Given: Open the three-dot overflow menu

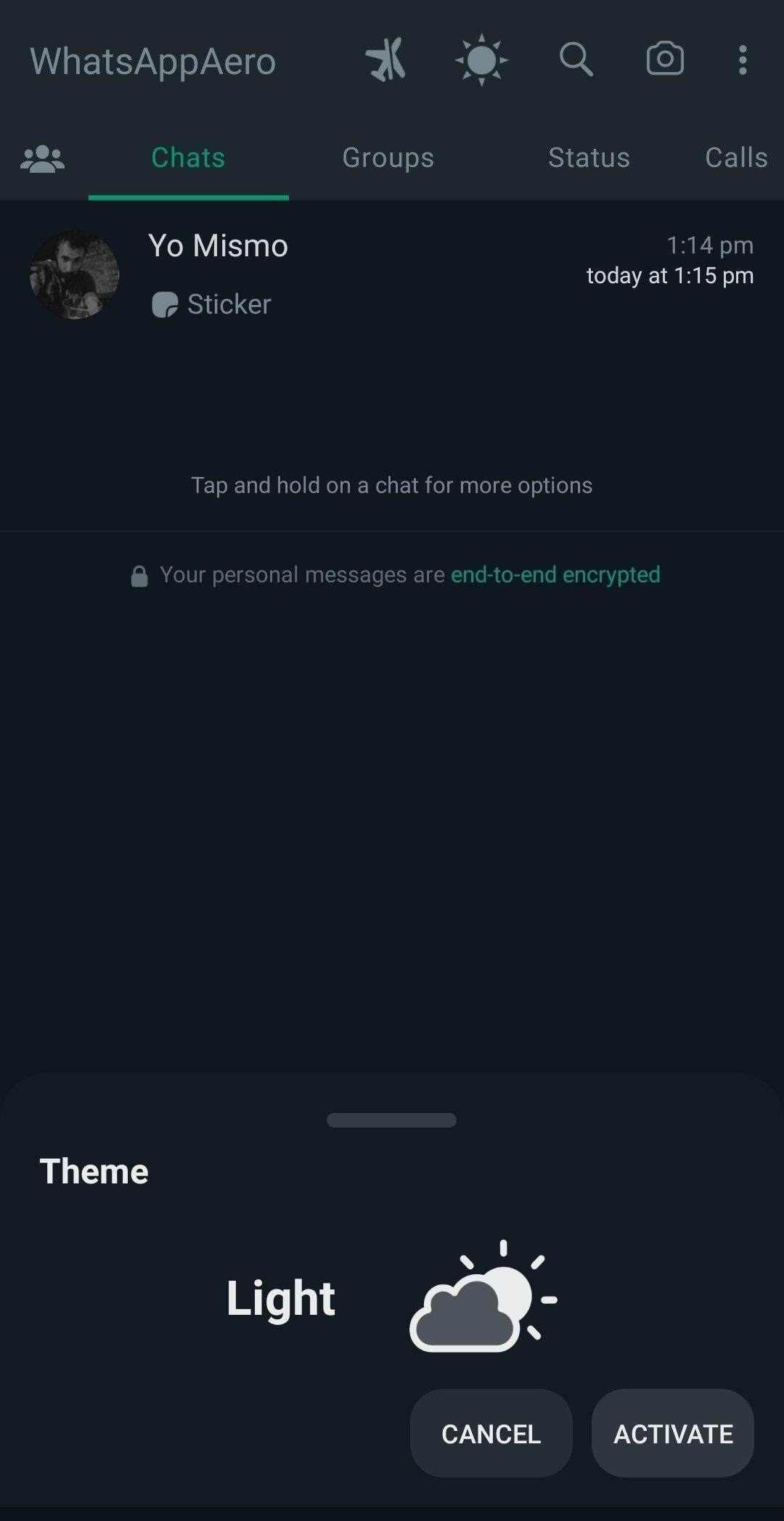Looking at the screenshot, I should tap(742, 60).
